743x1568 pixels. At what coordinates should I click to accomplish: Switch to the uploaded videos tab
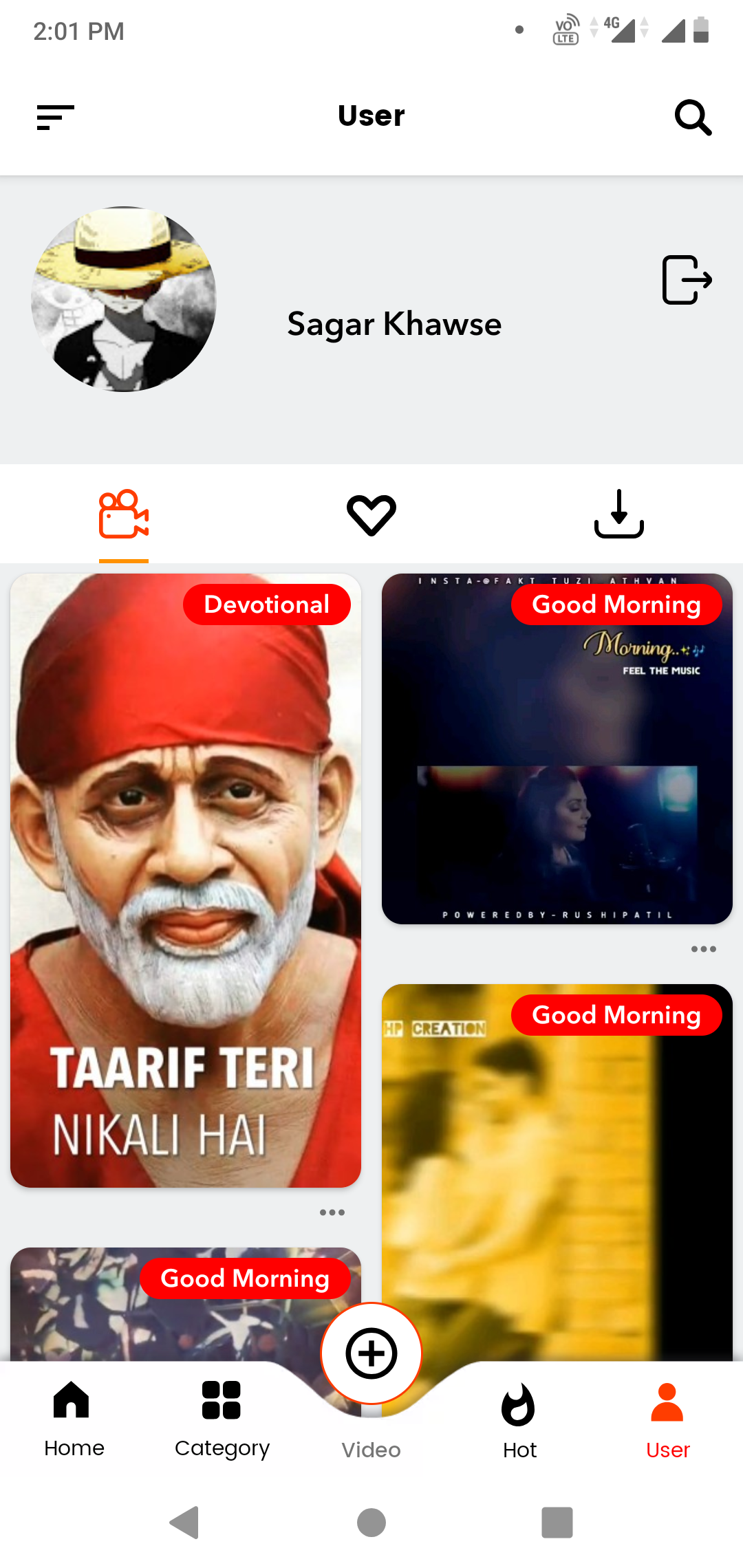(124, 514)
